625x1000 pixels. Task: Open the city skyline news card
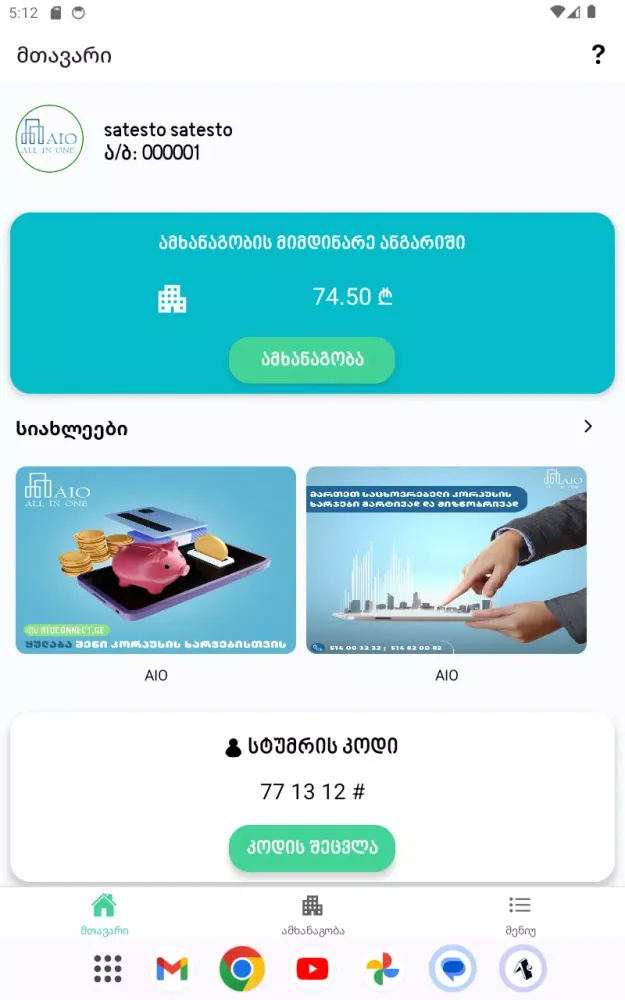(x=446, y=560)
